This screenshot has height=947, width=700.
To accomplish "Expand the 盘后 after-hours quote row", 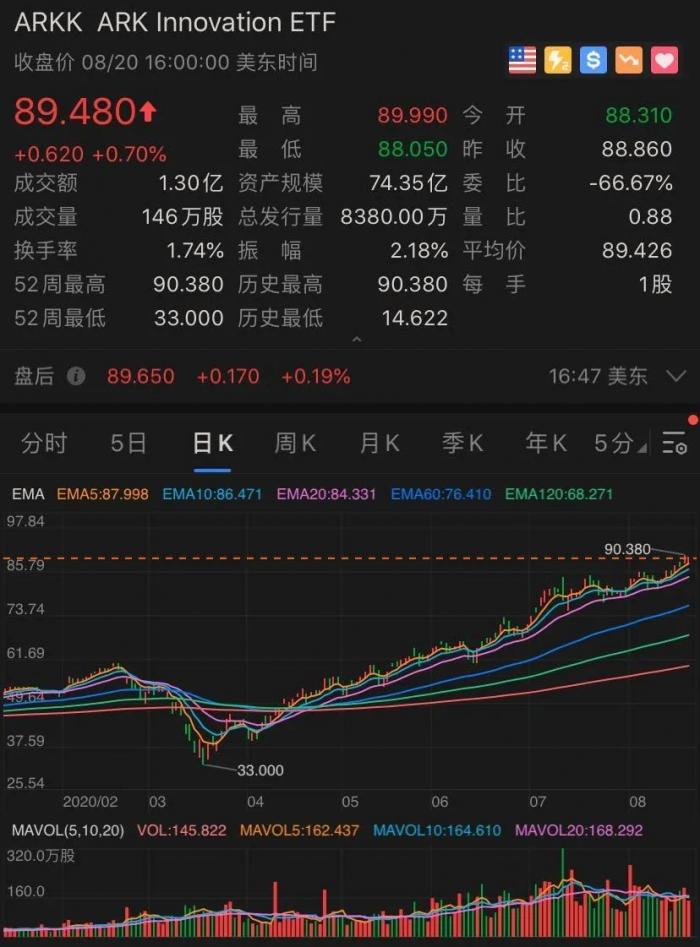I will [676, 377].
